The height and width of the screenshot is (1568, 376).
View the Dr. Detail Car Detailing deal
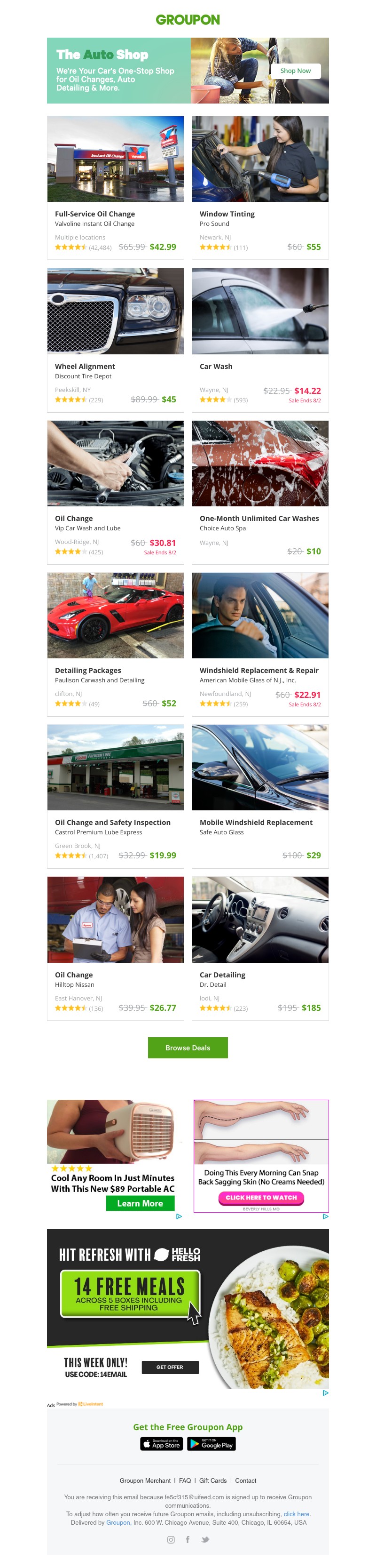[222, 975]
